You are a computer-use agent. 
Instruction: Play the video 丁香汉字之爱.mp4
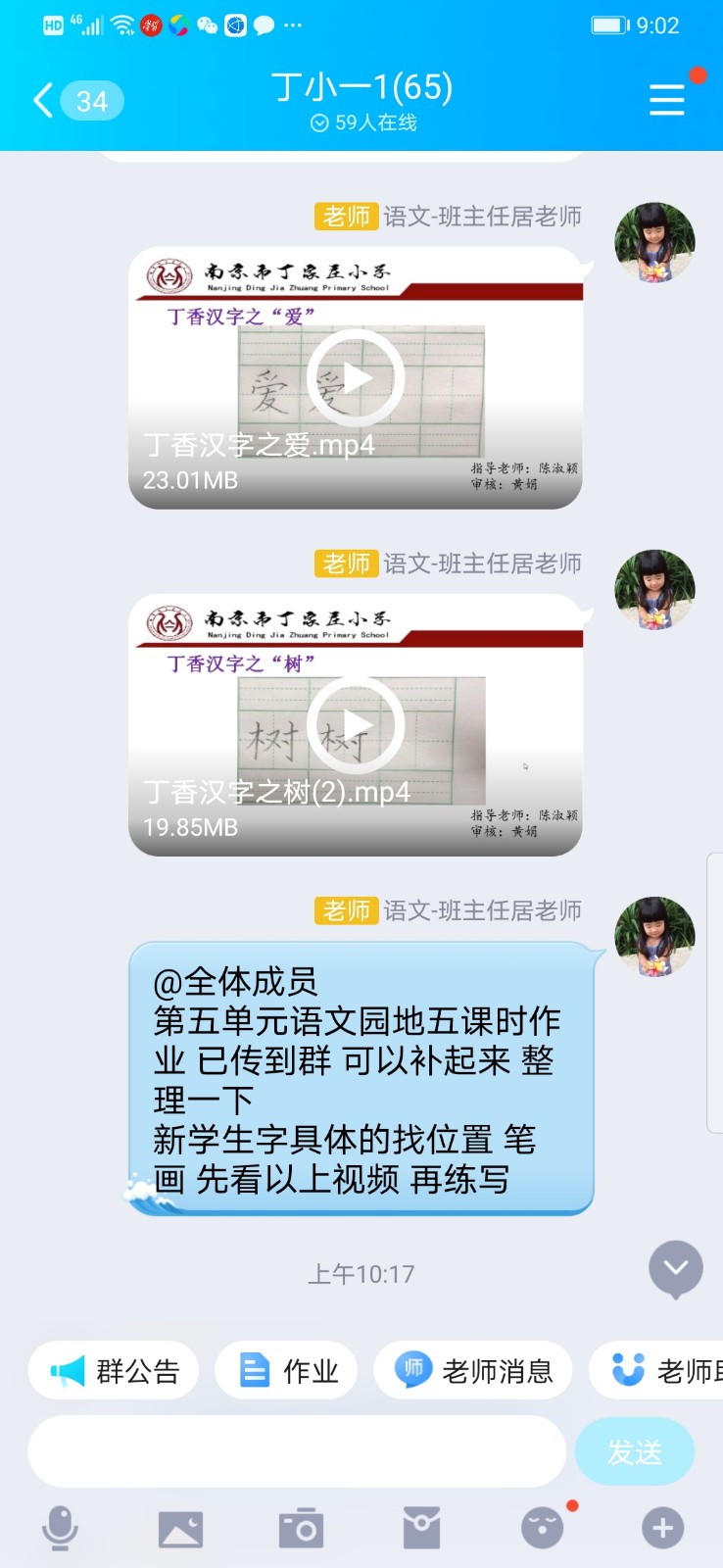356,378
